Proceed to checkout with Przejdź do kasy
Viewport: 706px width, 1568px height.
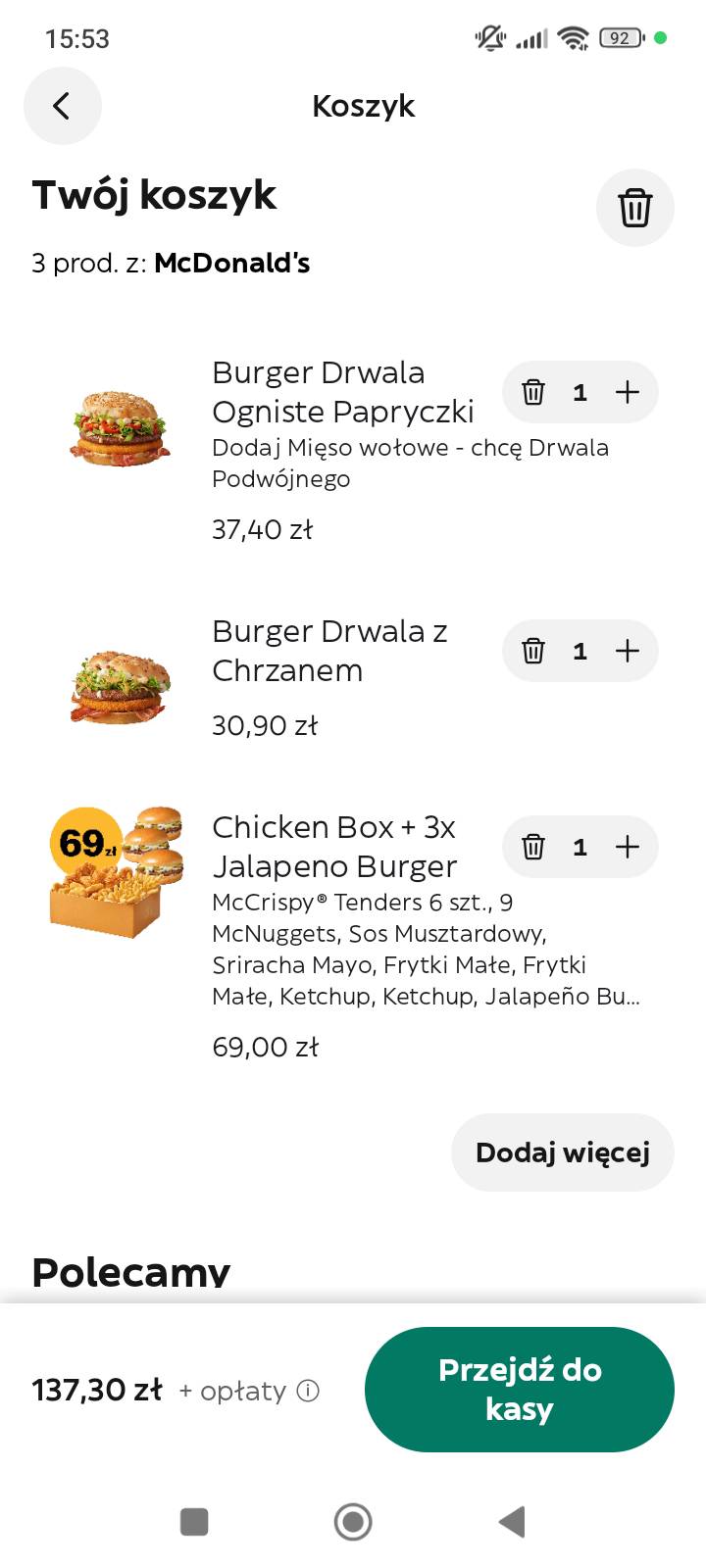coord(519,1390)
